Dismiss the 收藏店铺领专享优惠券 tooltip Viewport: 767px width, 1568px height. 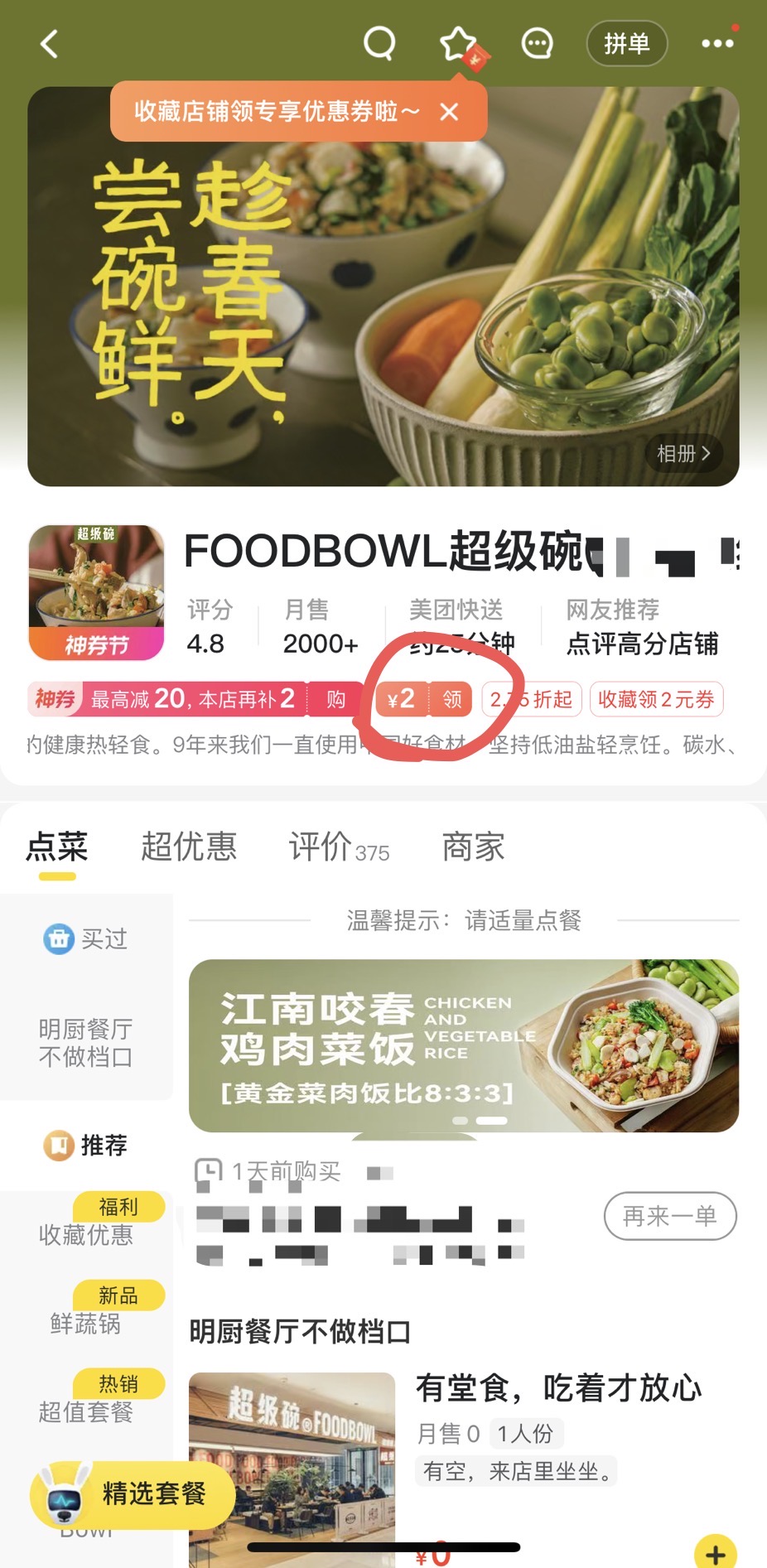pyautogui.click(x=449, y=112)
